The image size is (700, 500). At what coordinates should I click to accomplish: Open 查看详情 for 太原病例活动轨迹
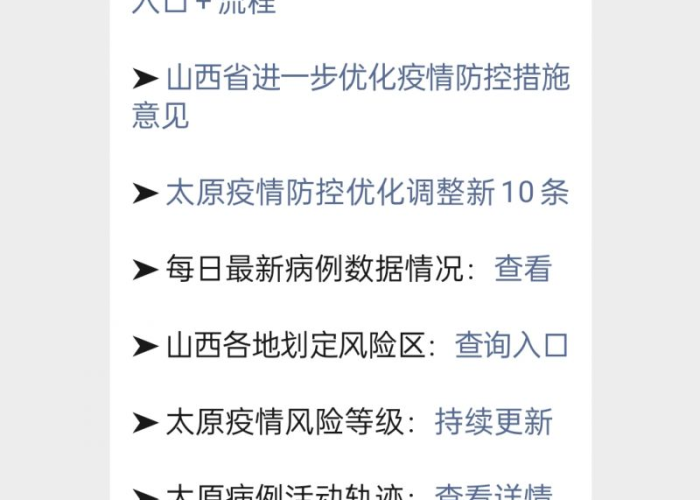[x=493, y=492]
